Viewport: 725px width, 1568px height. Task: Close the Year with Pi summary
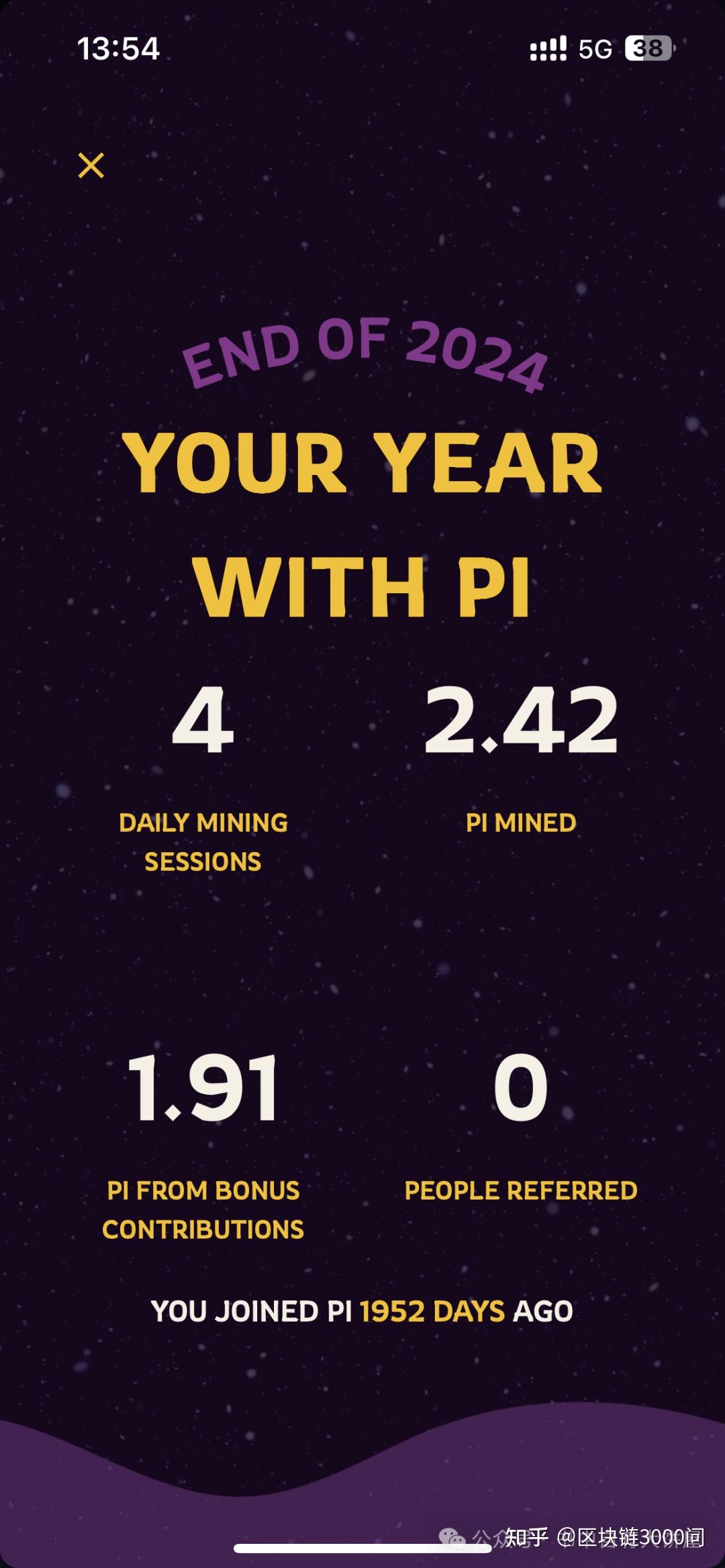(91, 165)
